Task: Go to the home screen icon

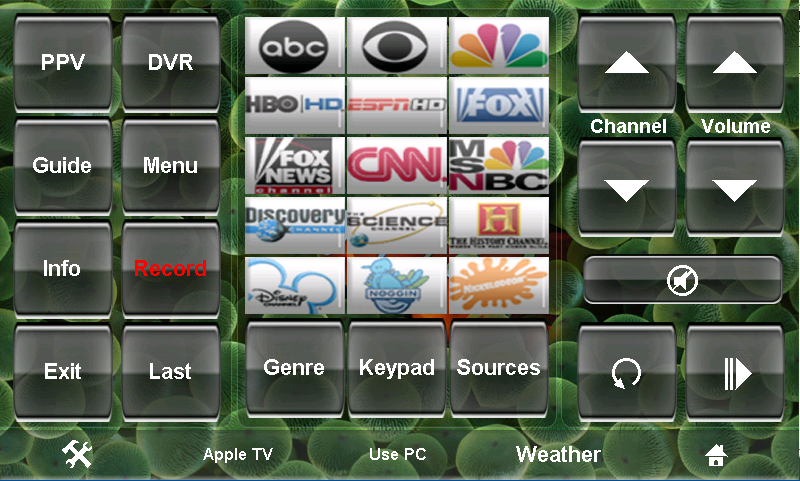Action: [715, 455]
